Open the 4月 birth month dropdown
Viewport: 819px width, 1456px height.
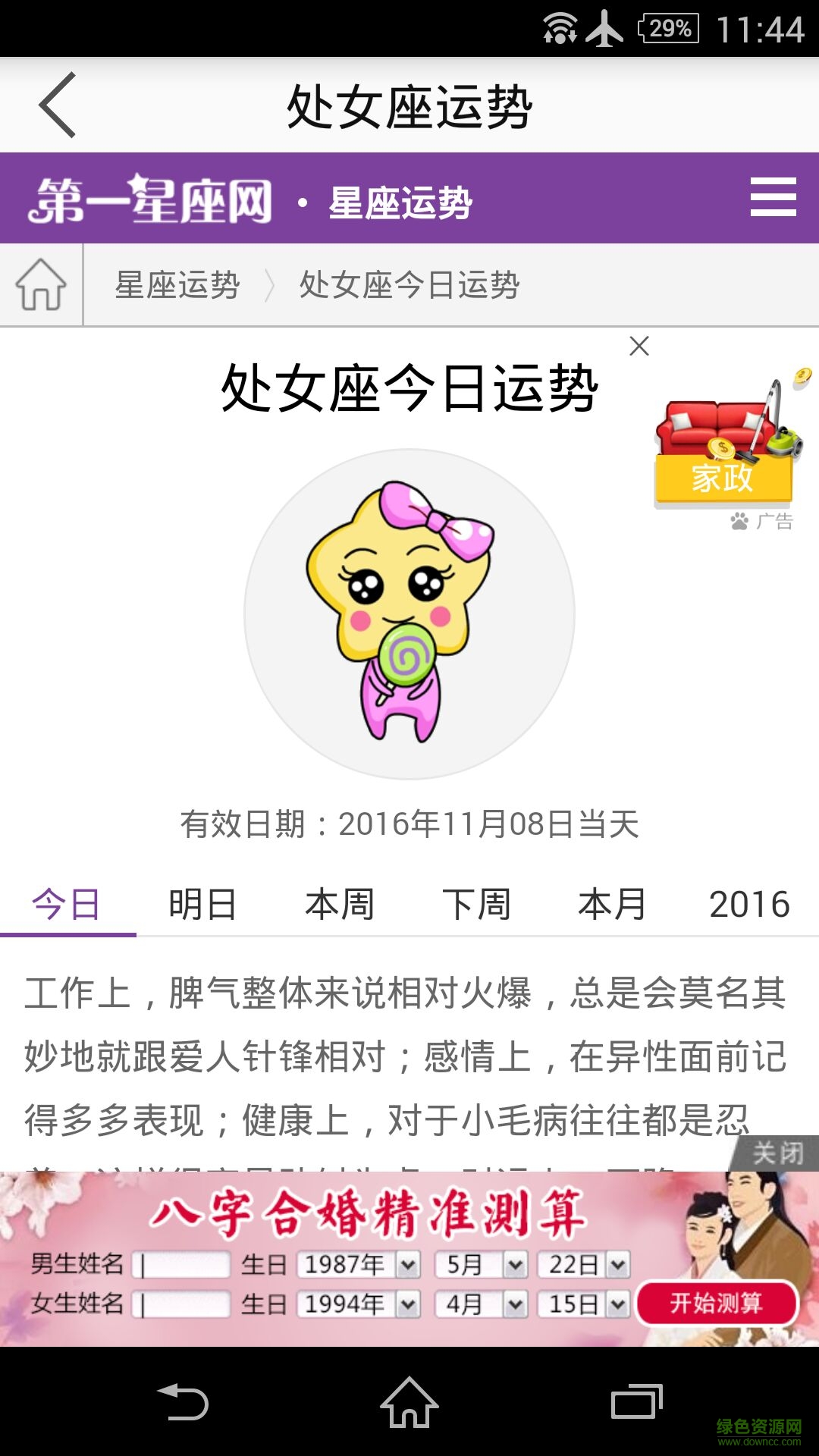coord(481,1304)
